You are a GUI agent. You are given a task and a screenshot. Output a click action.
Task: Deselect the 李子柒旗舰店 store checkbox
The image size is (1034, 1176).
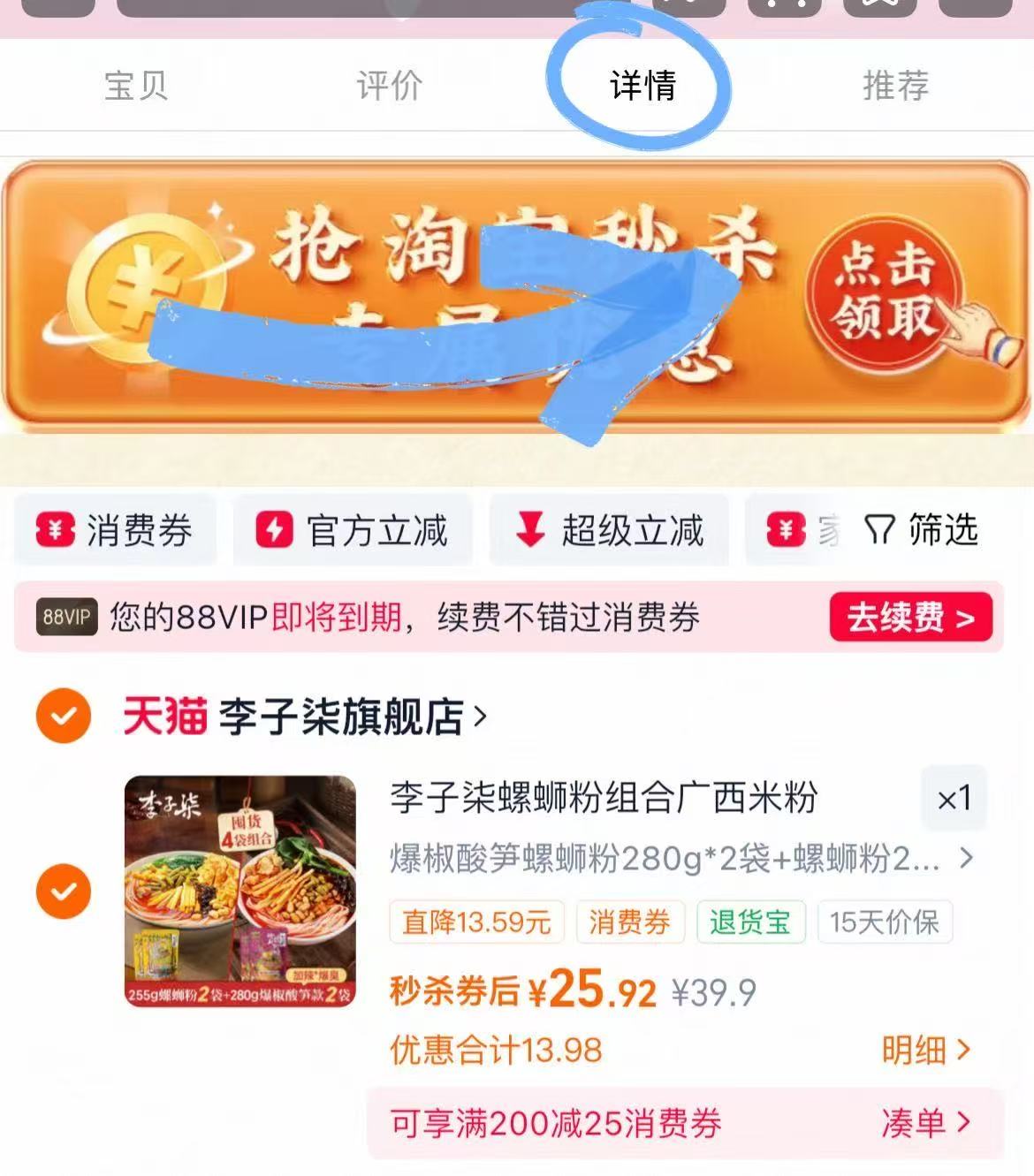63,717
